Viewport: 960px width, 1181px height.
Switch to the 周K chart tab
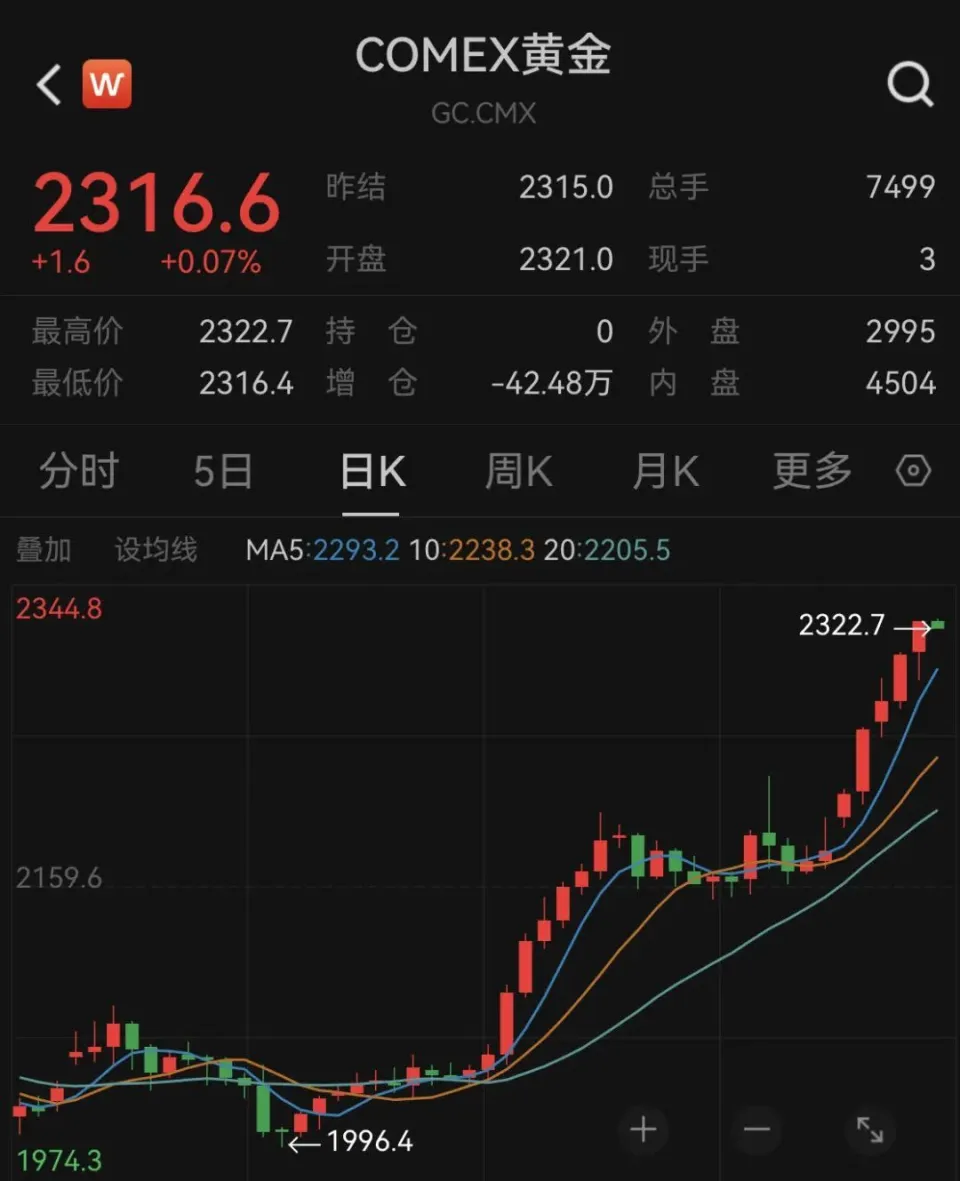click(518, 471)
